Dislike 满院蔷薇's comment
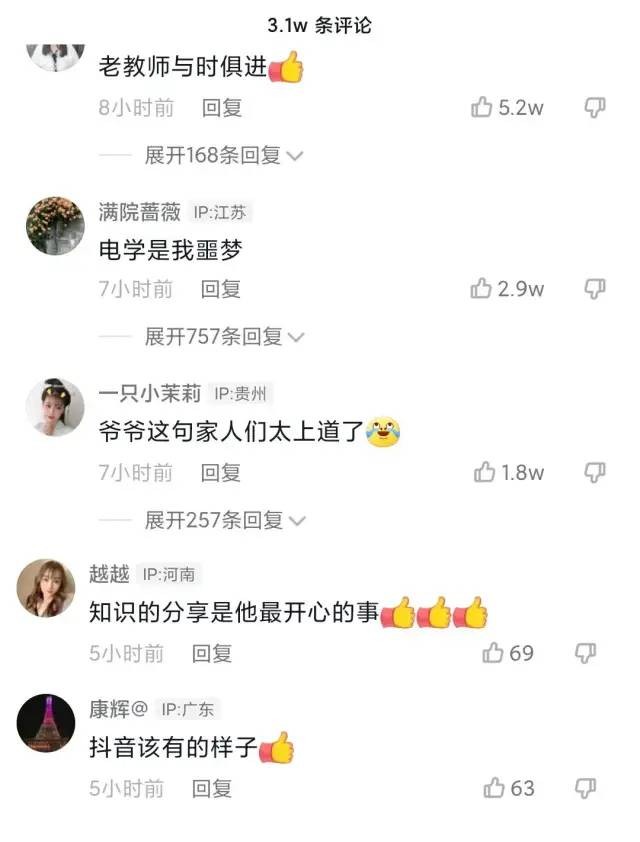The width and height of the screenshot is (640, 842). pos(595,289)
